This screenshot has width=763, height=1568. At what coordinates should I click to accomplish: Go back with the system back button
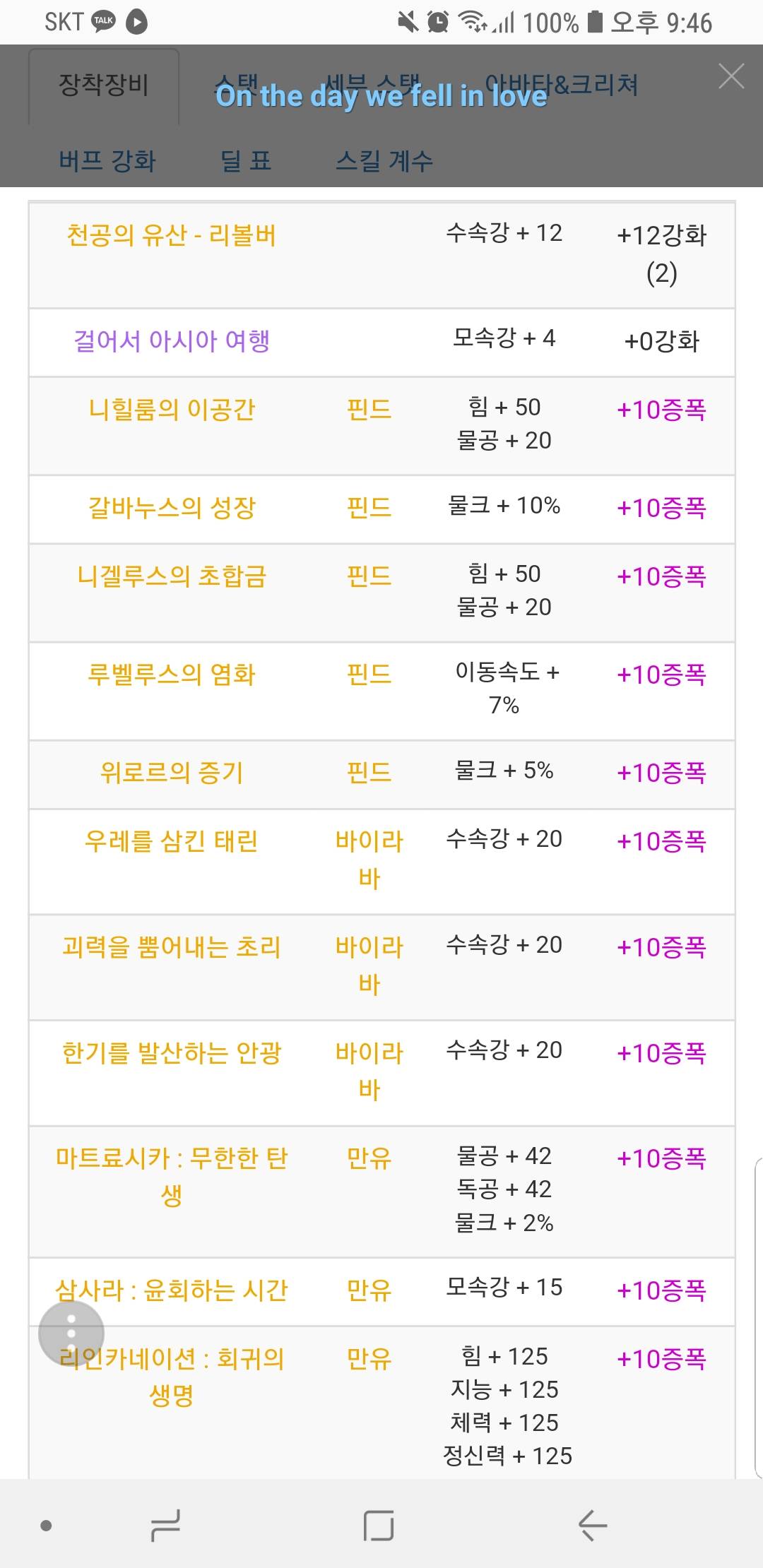point(592,1525)
